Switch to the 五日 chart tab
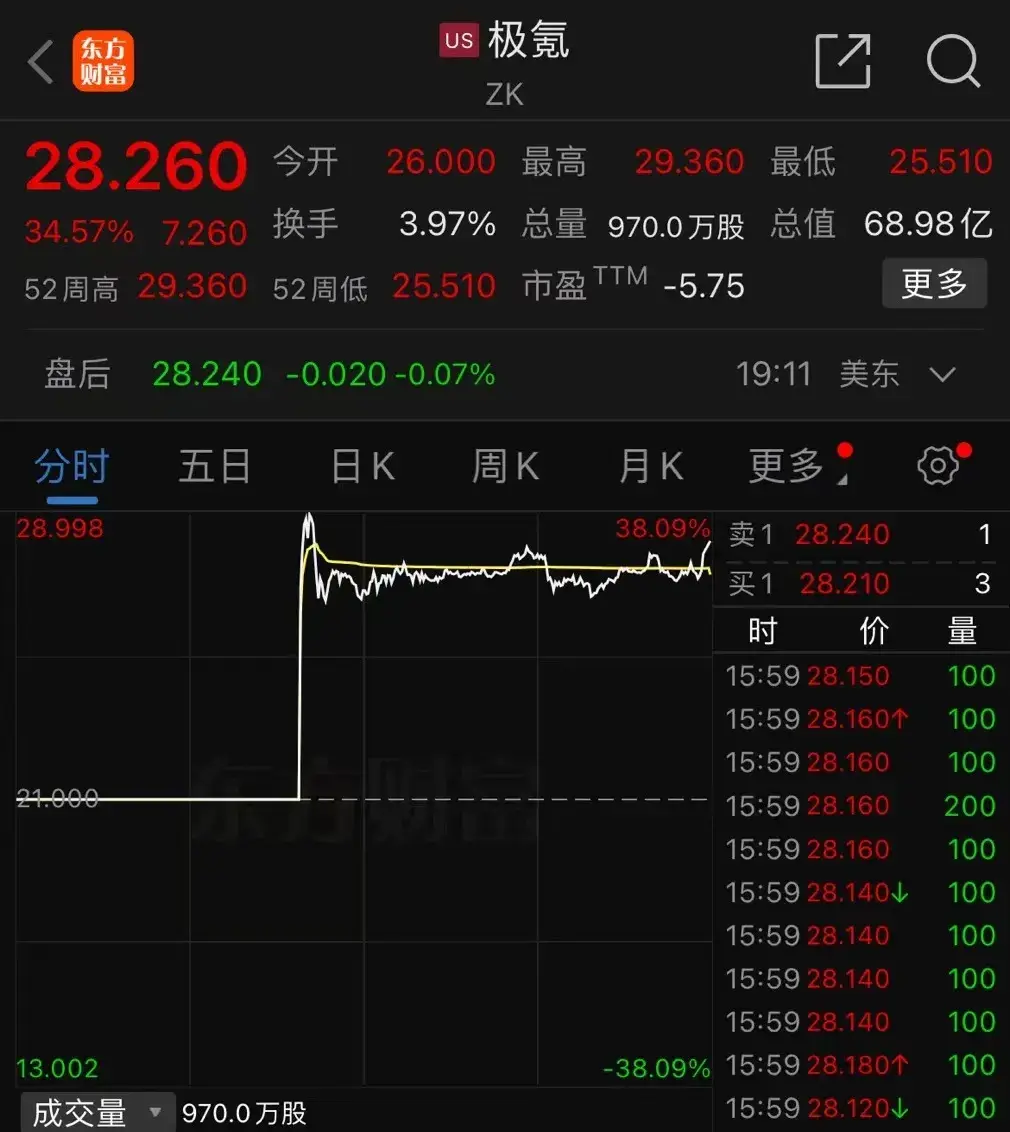The width and height of the screenshot is (1010, 1132). click(214, 466)
